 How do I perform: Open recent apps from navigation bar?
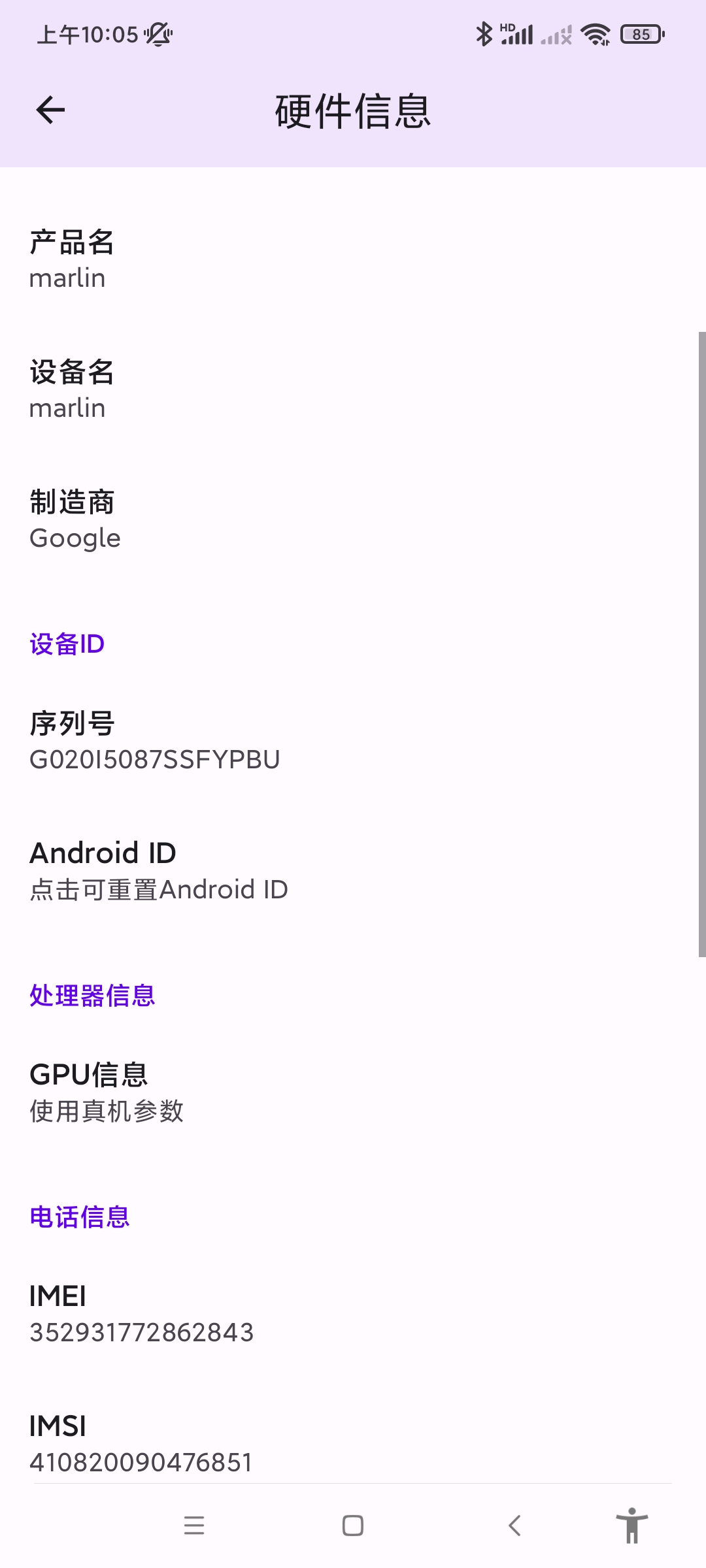194,1526
